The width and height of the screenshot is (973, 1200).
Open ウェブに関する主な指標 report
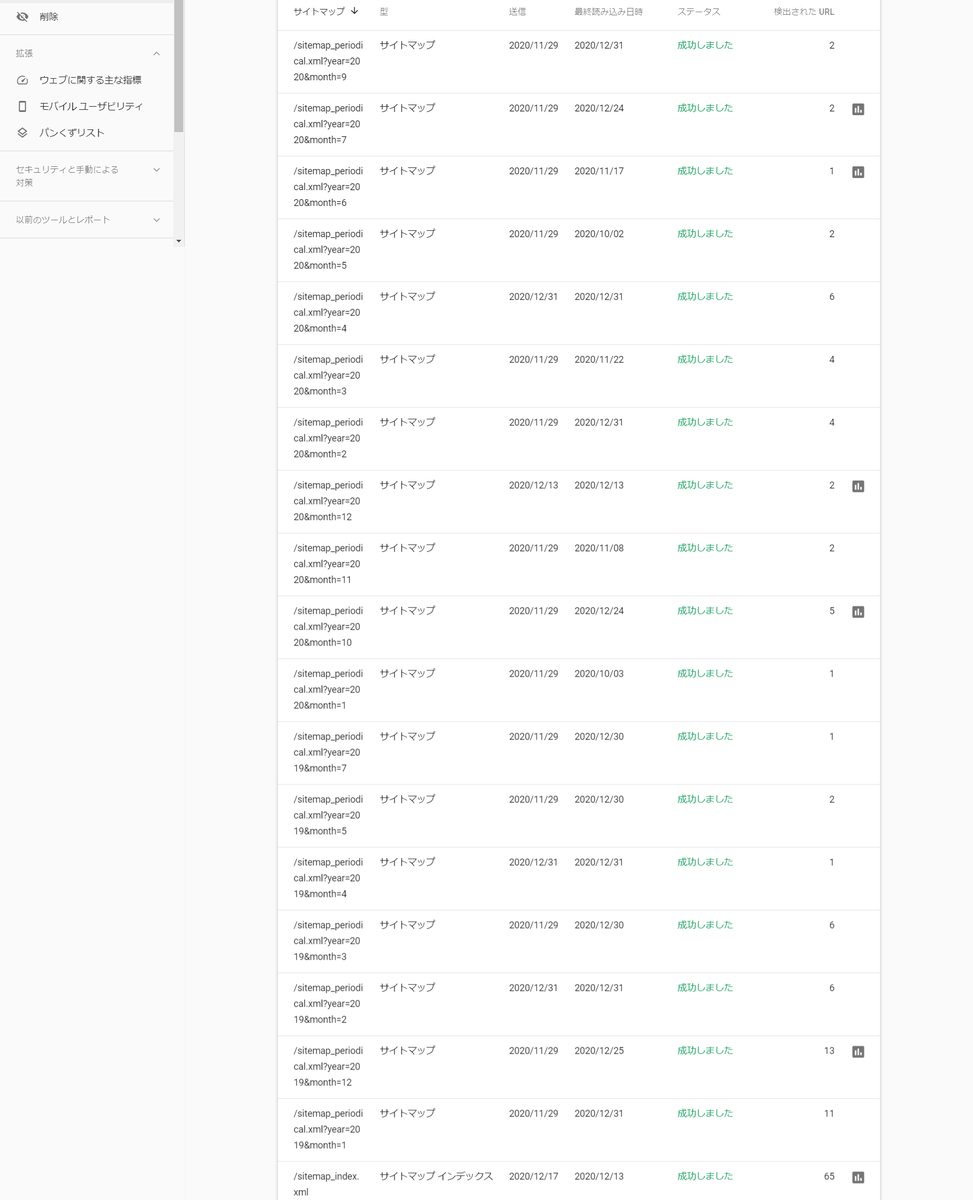[x=90, y=80]
